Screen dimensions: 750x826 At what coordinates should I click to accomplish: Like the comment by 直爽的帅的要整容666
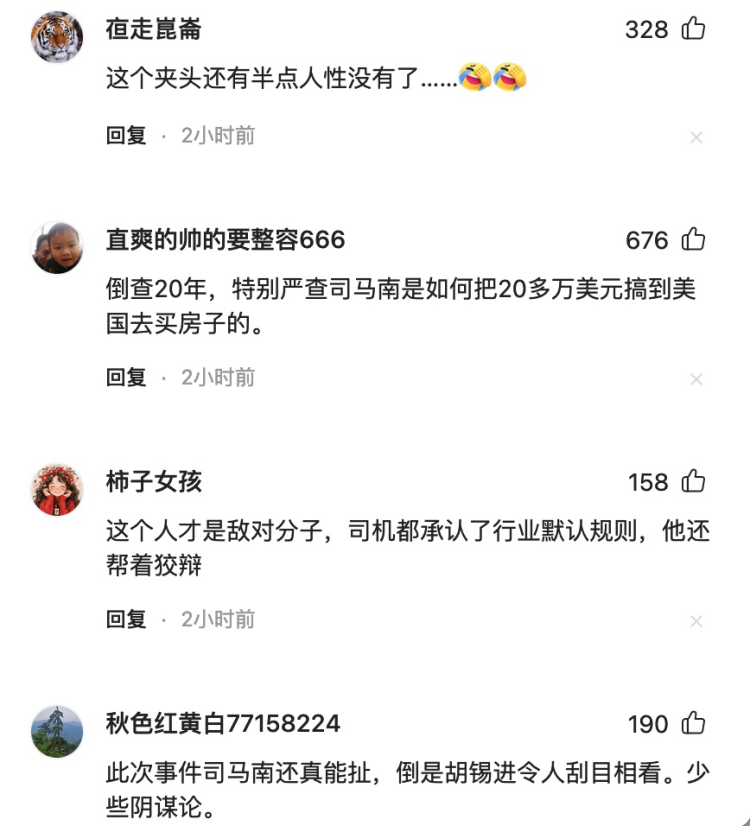[x=693, y=240]
